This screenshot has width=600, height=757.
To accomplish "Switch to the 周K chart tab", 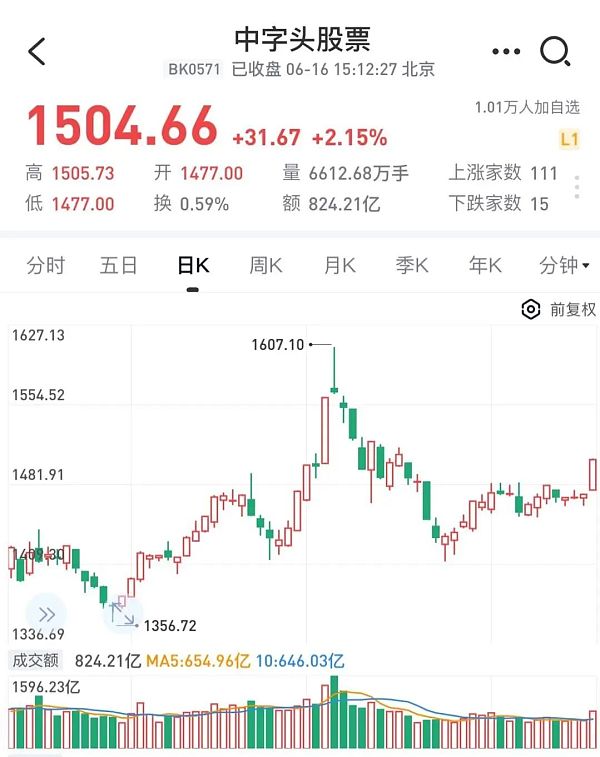I will coord(266,265).
